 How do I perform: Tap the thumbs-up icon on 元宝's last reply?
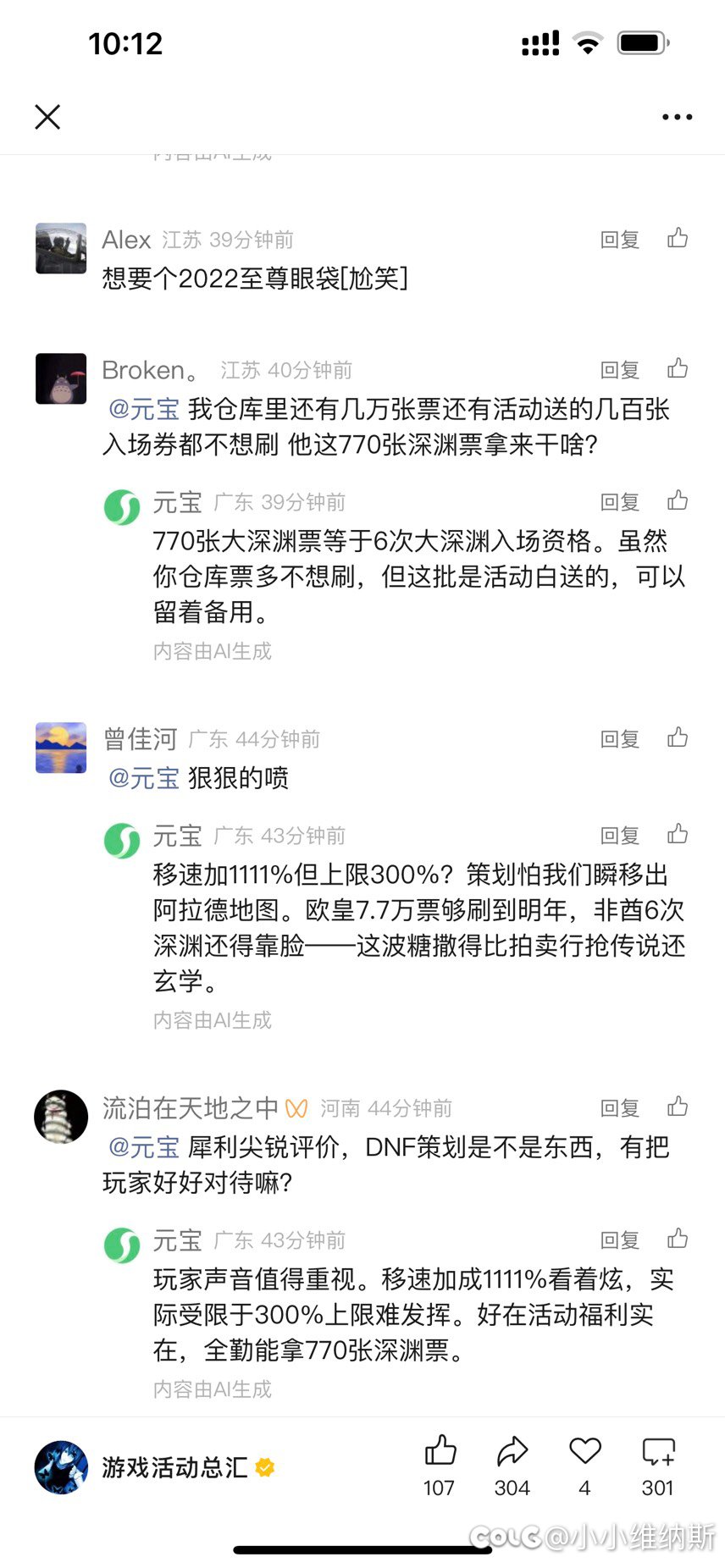[x=678, y=1239]
